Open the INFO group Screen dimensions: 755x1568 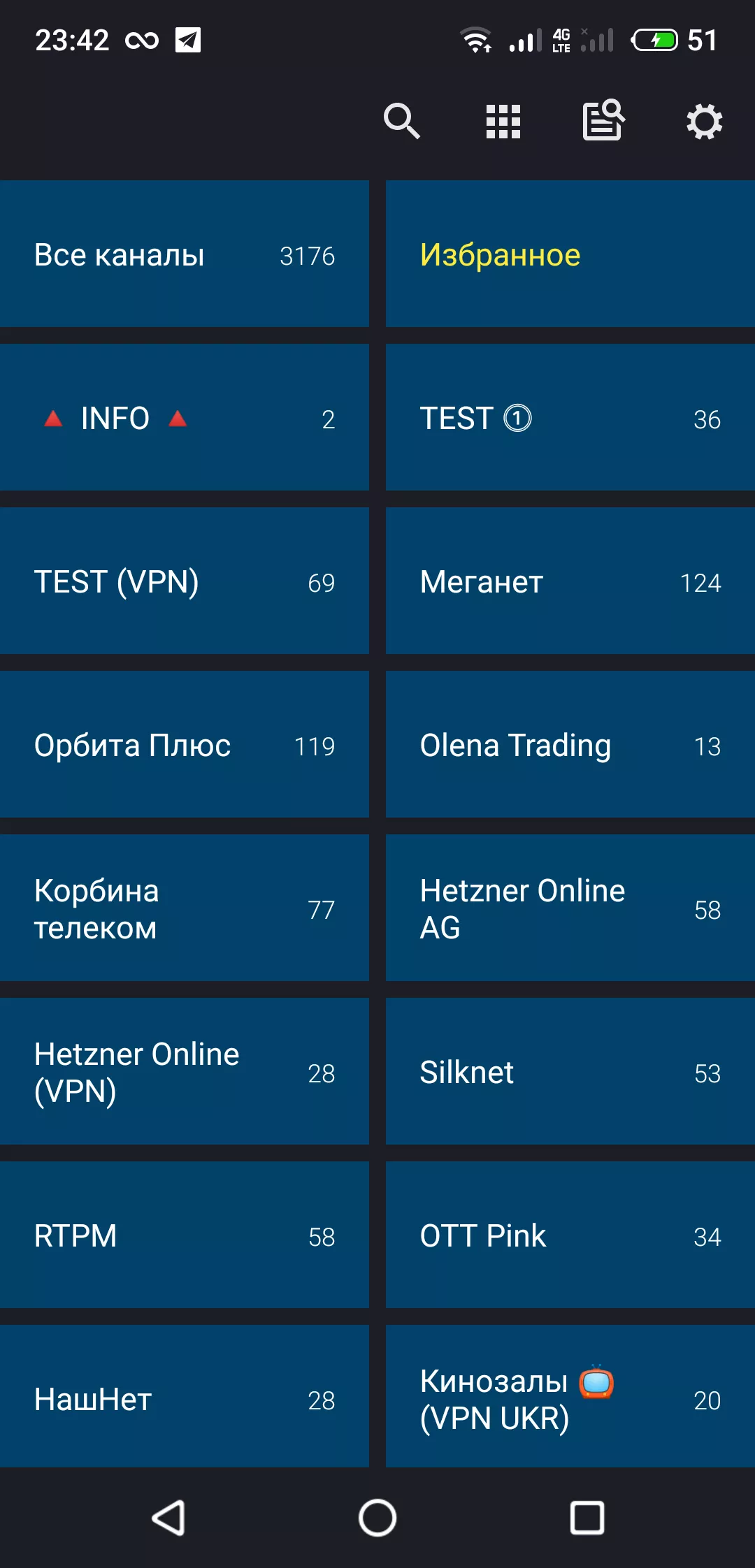coord(185,417)
